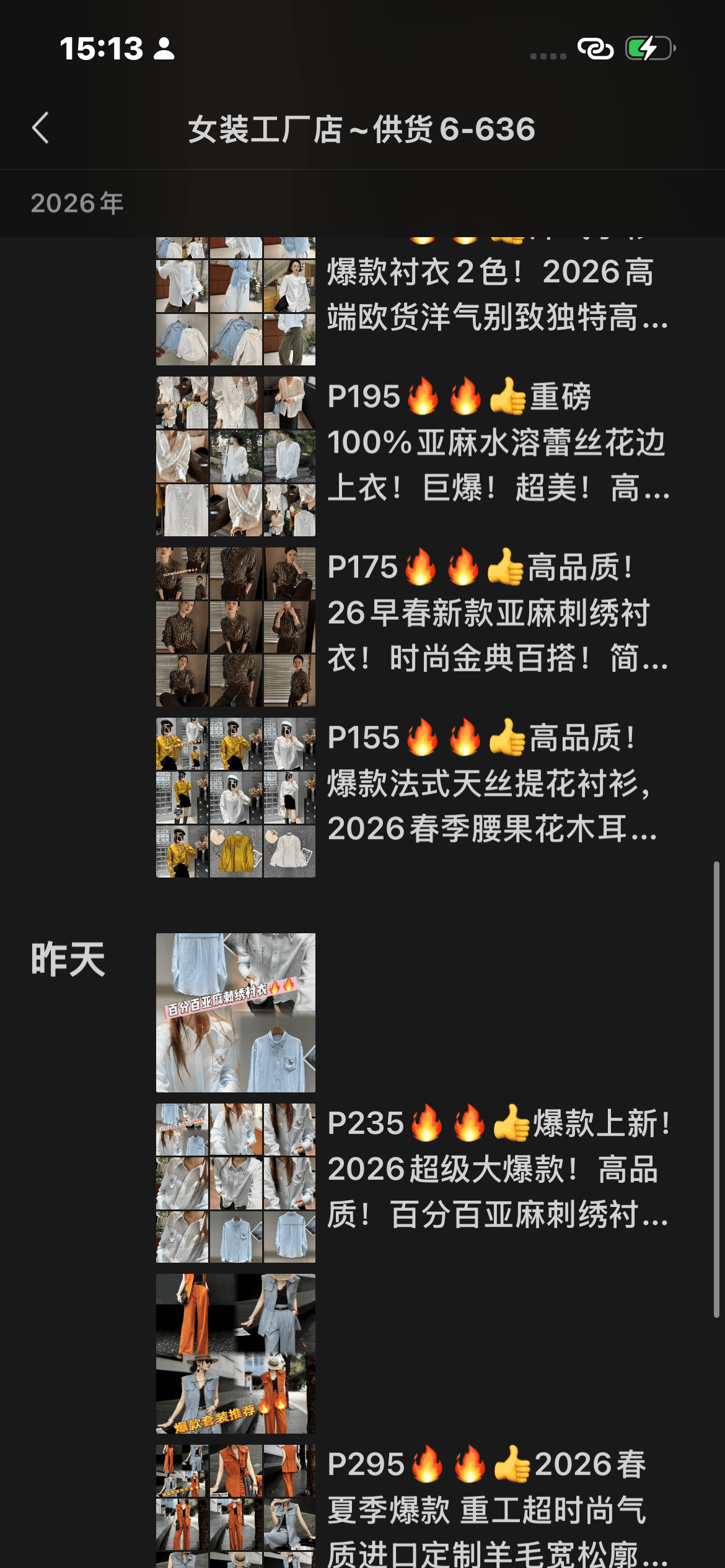The image size is (725, 1568).
Task: Open the 爆款套装推荐 video tile
Action: 235,1353
